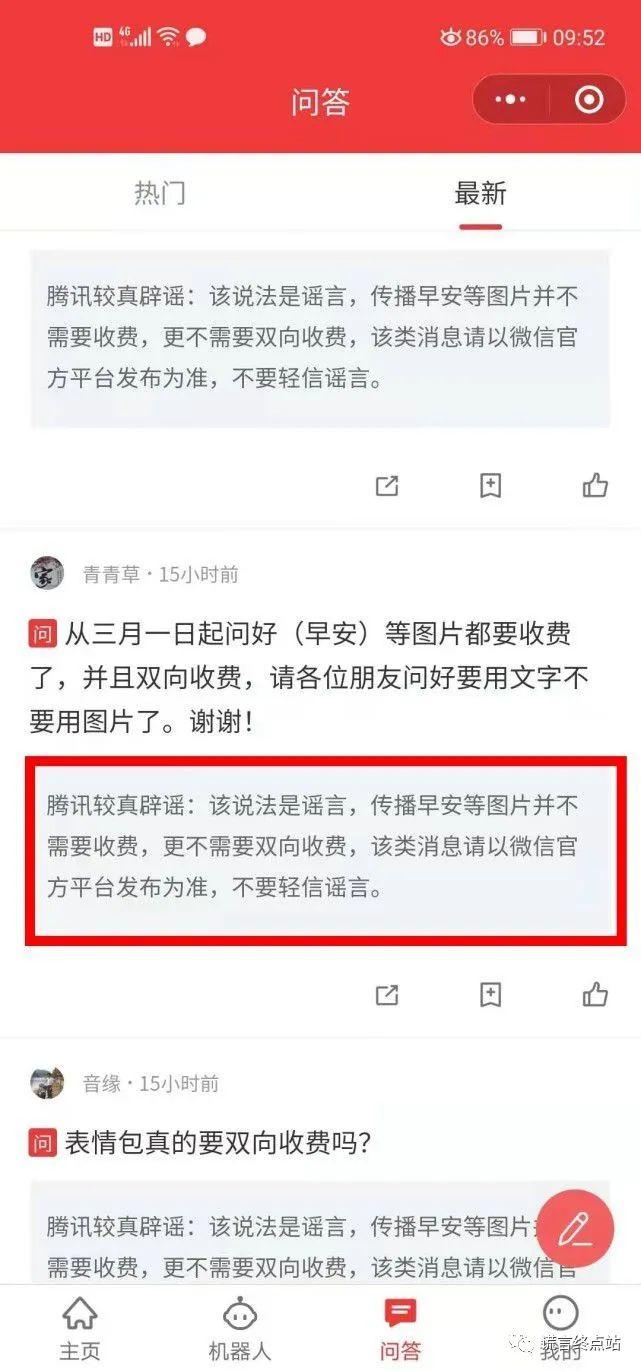
Task: Open the mini program more-options menu
Action: [510, 100]
